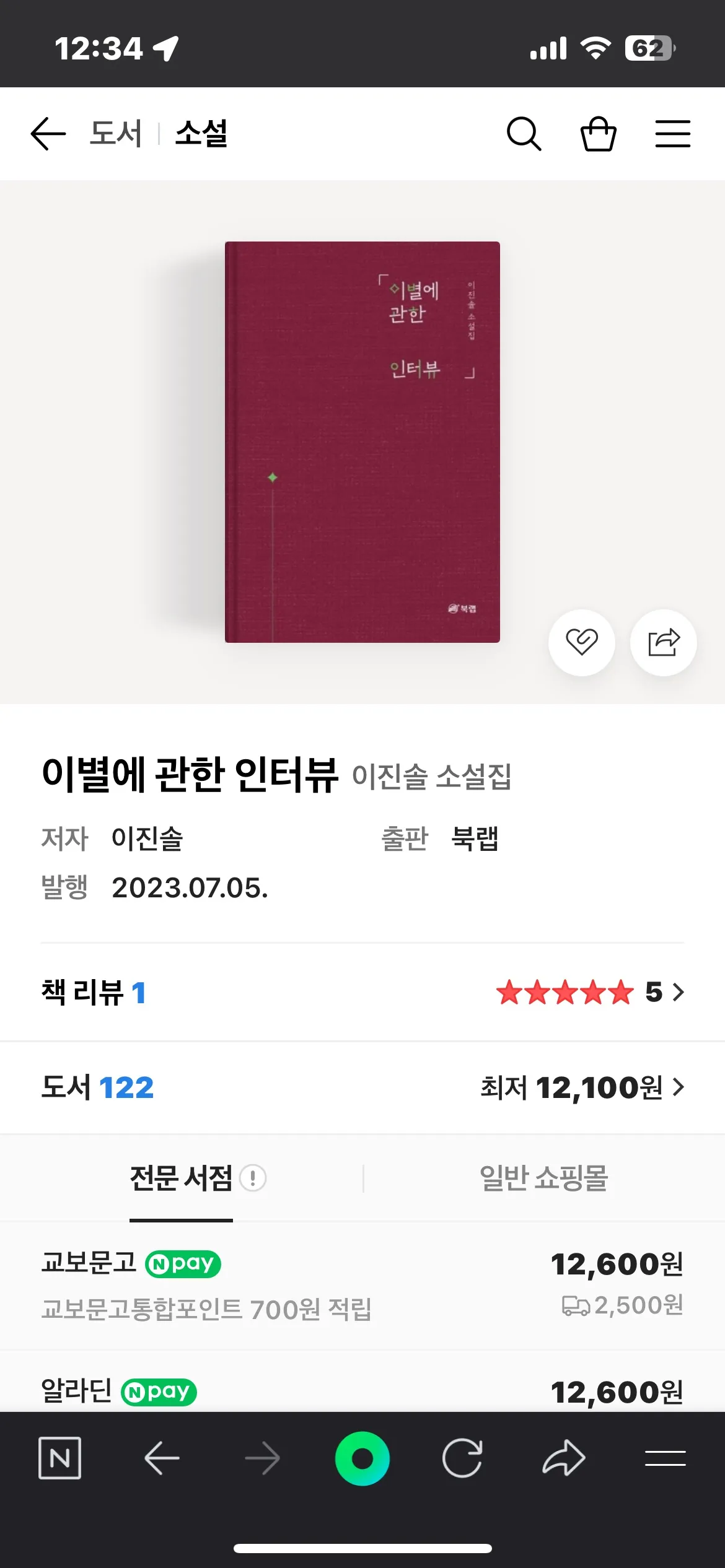
Task: Add the book to favorites via heart icon
Action: 581,643
